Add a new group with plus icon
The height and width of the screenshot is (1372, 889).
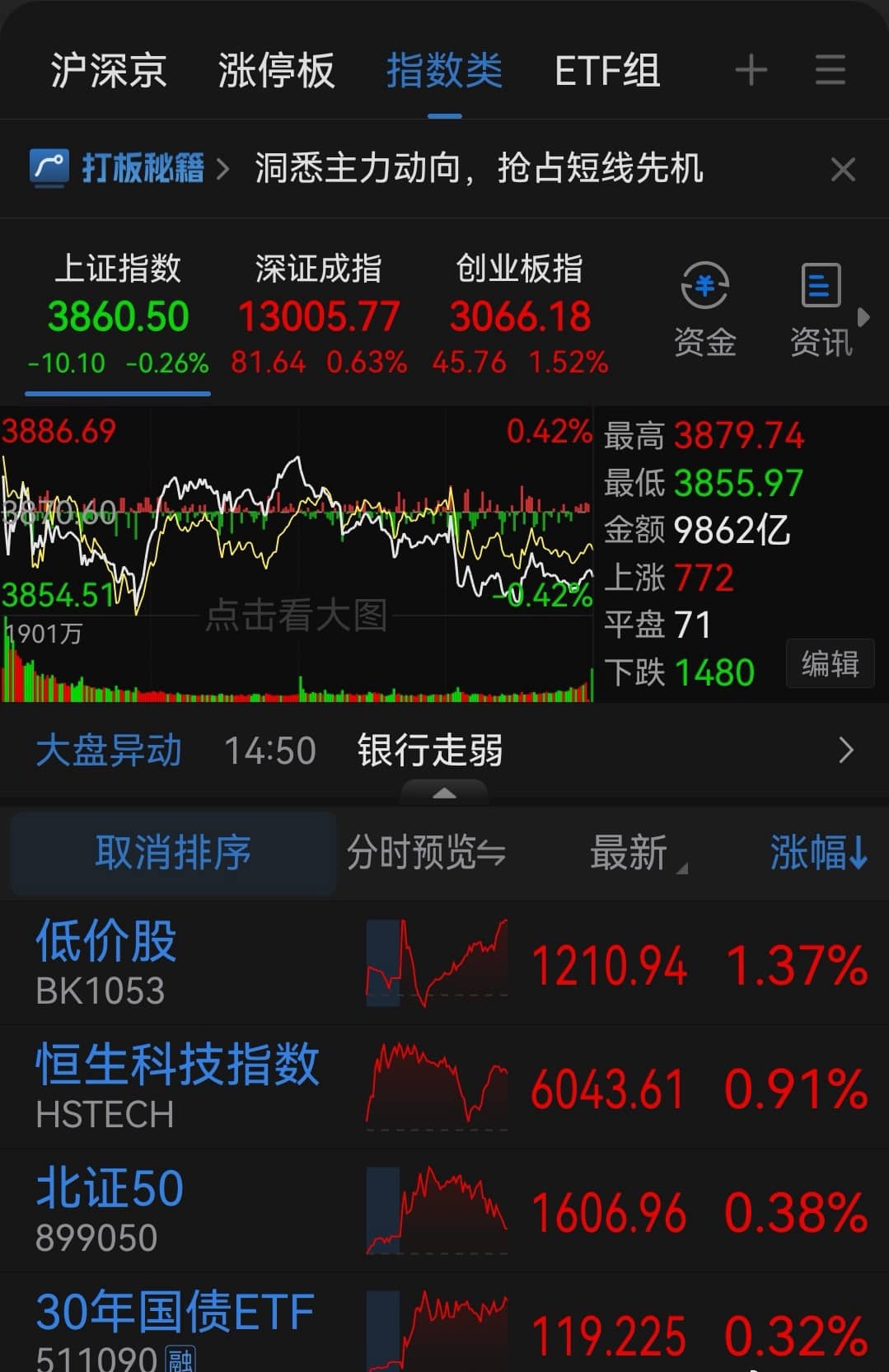pyautogui.click(x=751, y=71)
